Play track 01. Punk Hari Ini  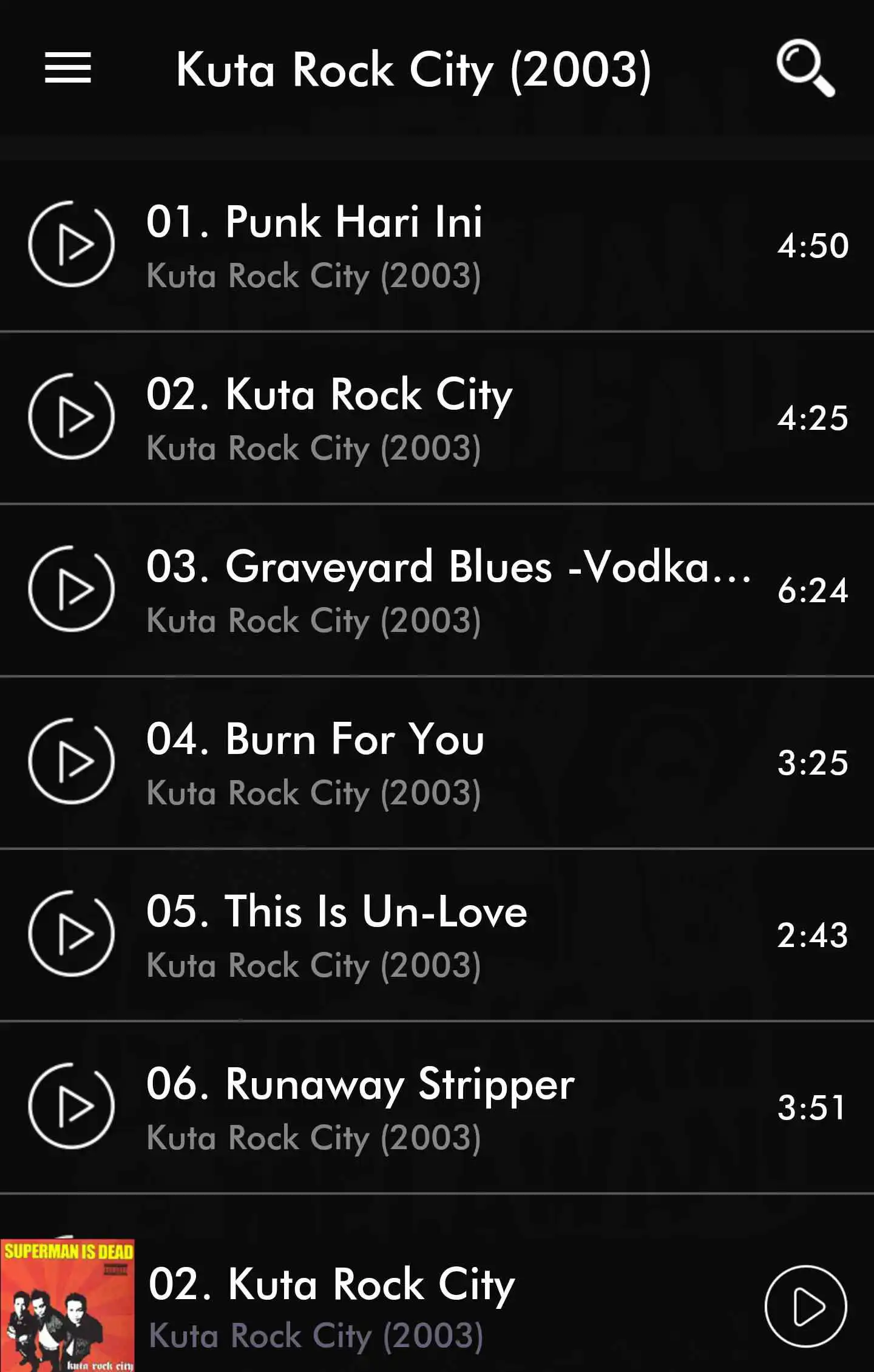[72, 244]
